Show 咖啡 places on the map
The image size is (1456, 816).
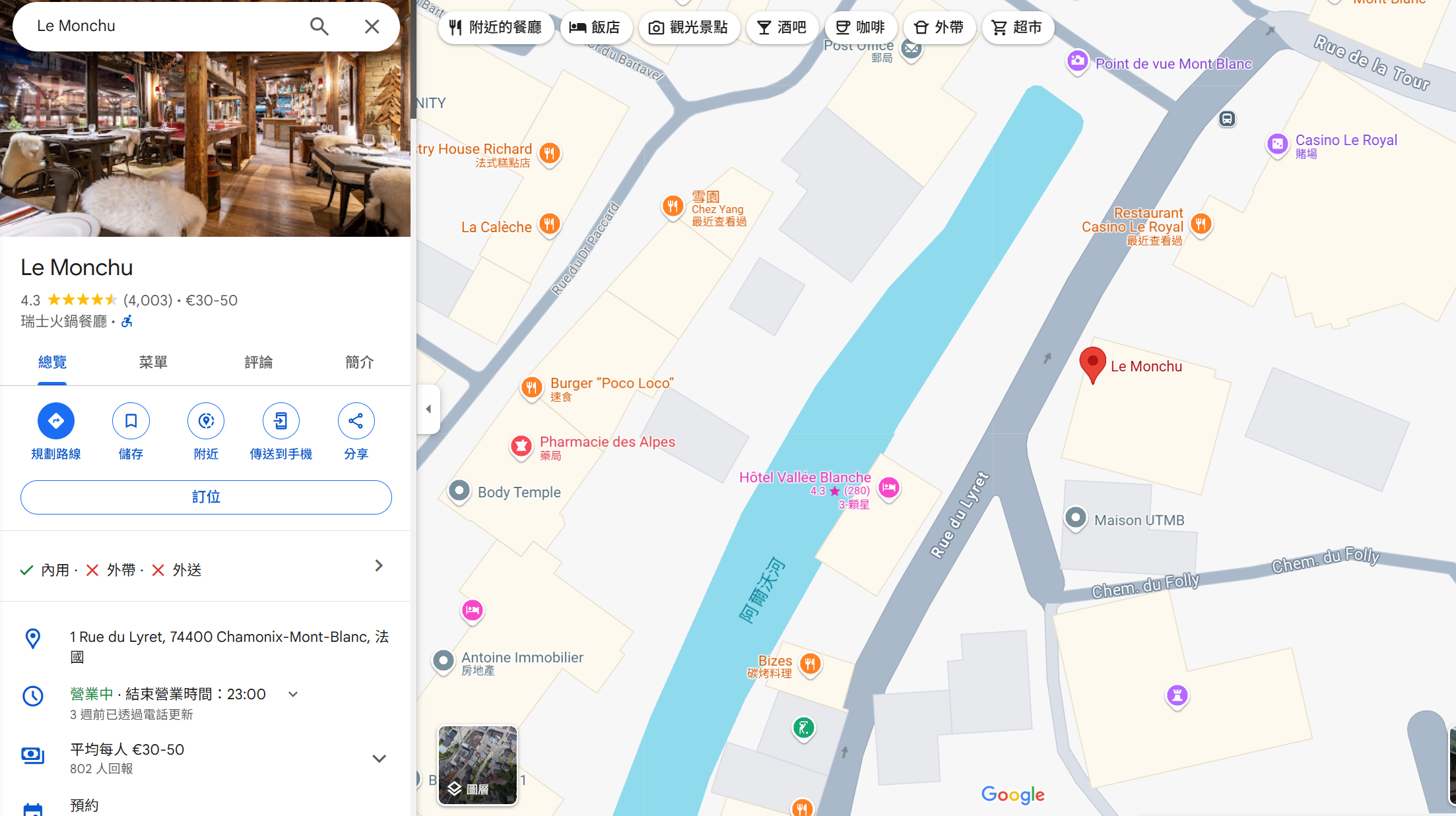tap(861, 28)
